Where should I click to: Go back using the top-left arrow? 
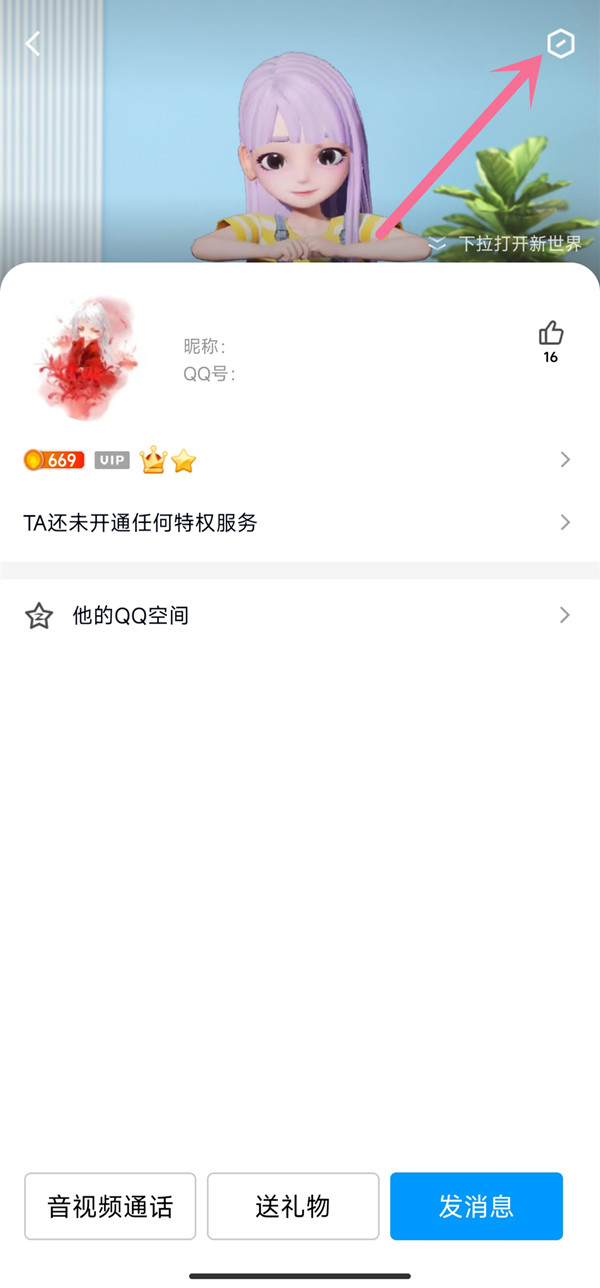(33, 44)
